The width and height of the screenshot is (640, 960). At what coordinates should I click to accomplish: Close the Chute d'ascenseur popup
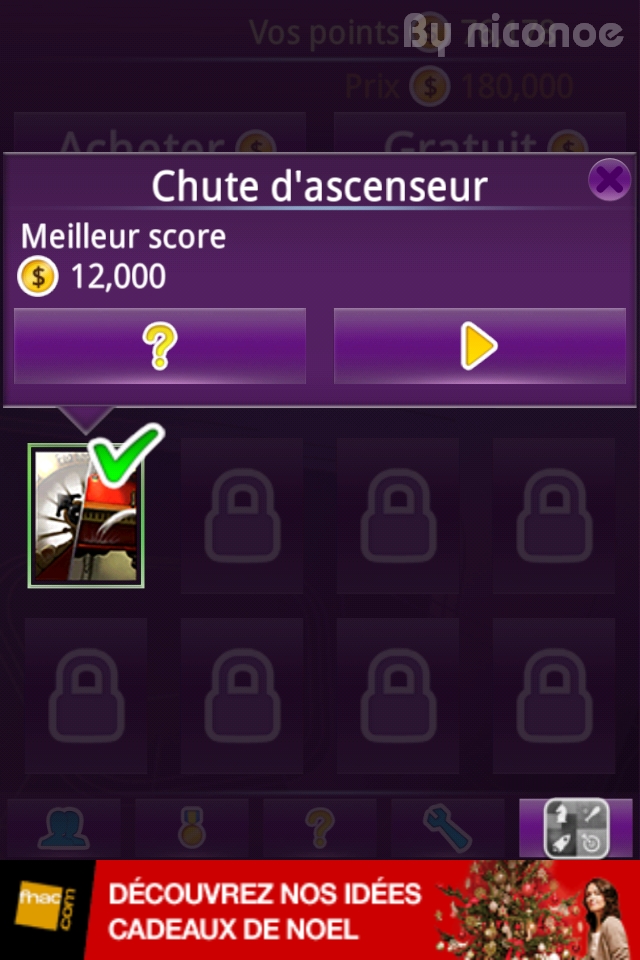(x=608, y=180)
